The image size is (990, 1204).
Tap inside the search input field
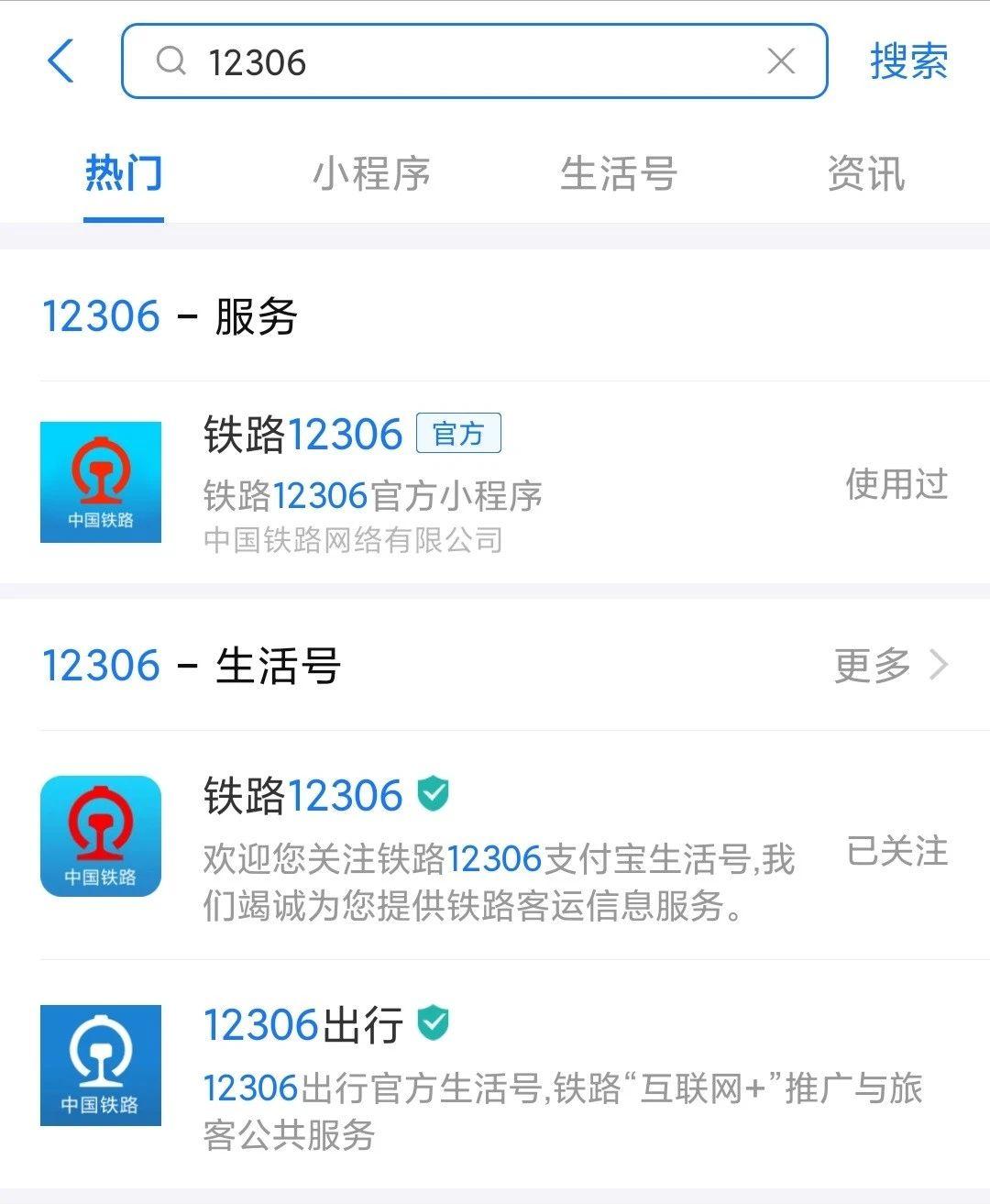point(412,61)
